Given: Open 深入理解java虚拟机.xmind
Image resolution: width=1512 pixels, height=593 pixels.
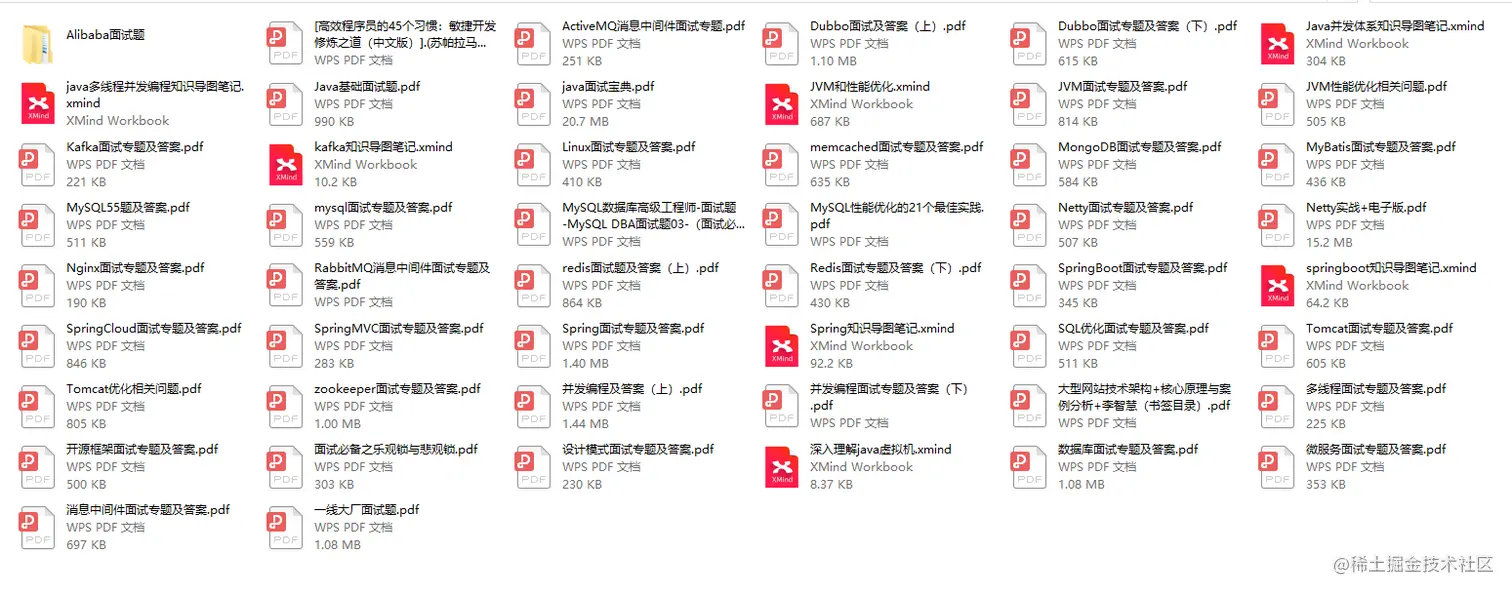Looking at the screenshot, I should point(781,467).
